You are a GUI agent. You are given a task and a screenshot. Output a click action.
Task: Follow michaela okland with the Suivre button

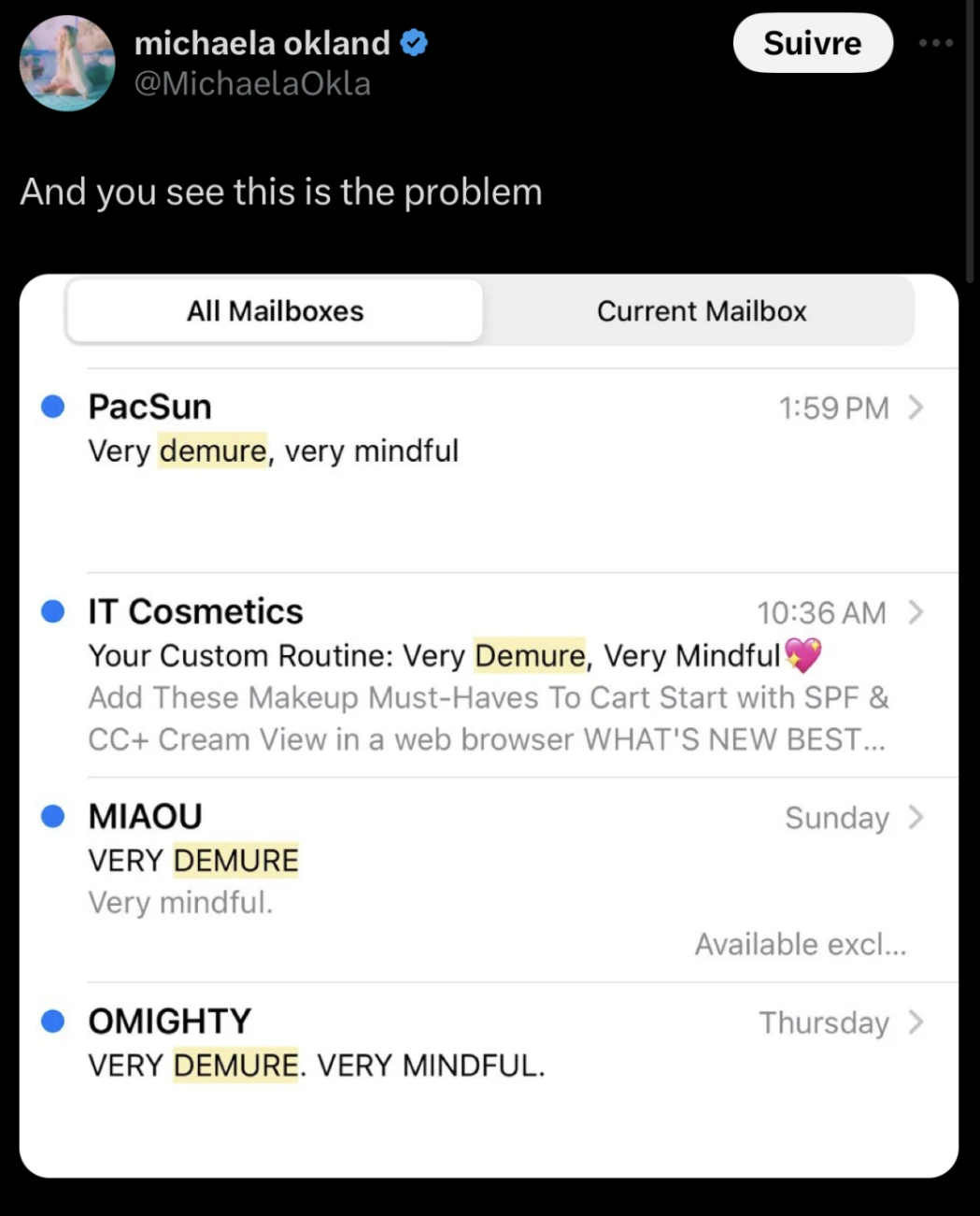812,43
